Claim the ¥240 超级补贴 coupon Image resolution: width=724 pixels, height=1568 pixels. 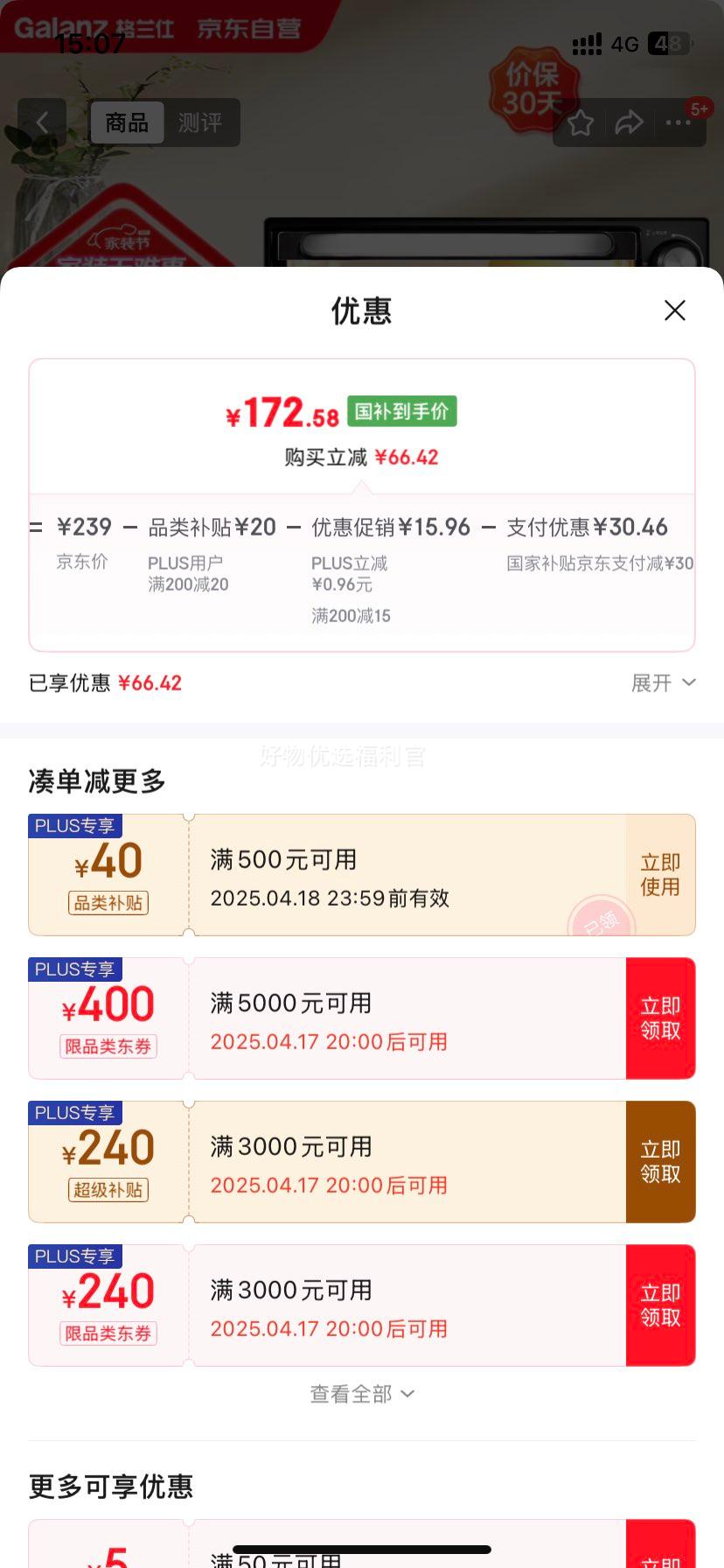pyautogui.click(x=661, y=1161)
